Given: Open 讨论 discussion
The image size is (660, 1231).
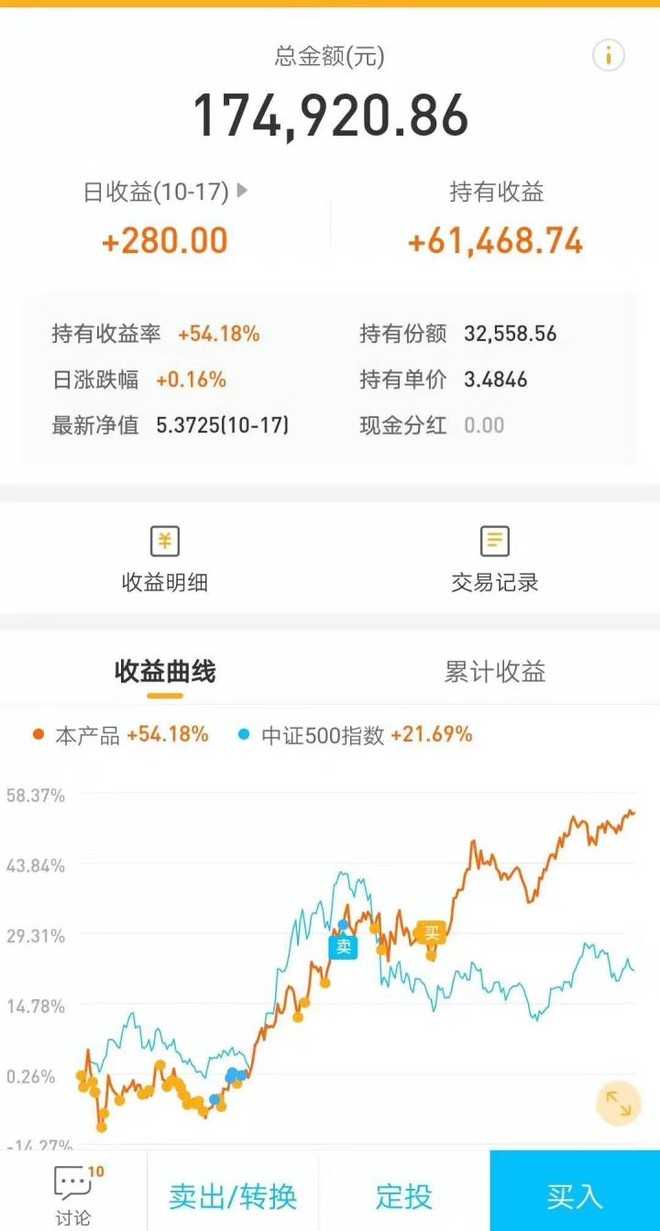Looking at the screenshot, I should click(x=73, y=1192).
